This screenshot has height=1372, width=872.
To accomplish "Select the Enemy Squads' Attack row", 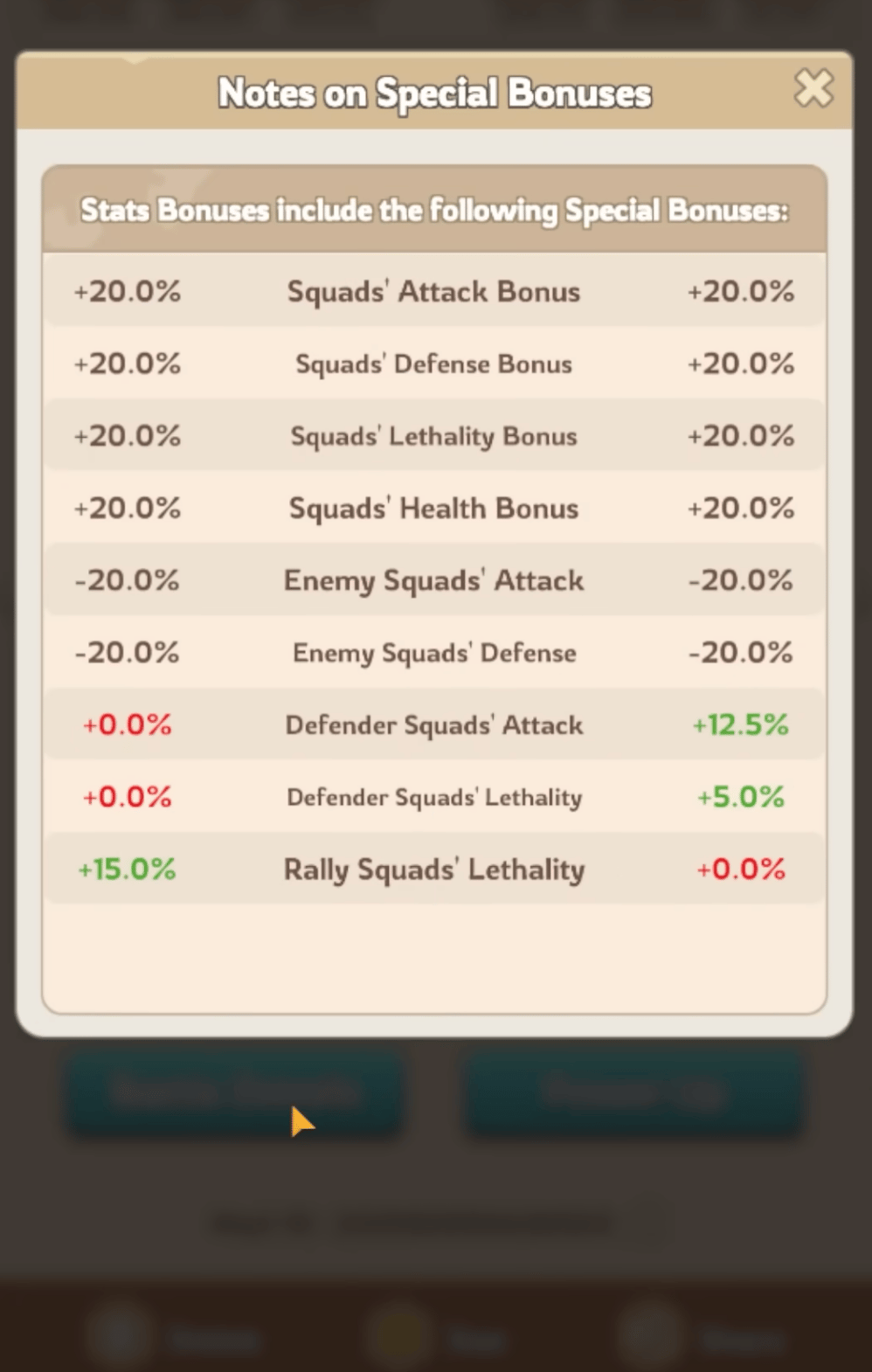I will 434,579.
